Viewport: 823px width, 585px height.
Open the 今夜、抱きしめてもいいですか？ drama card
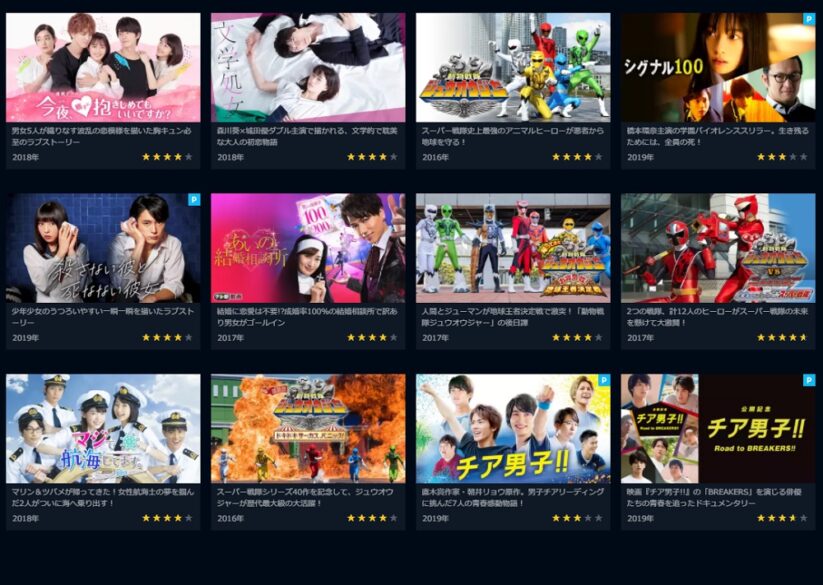[x=103, y=68]
